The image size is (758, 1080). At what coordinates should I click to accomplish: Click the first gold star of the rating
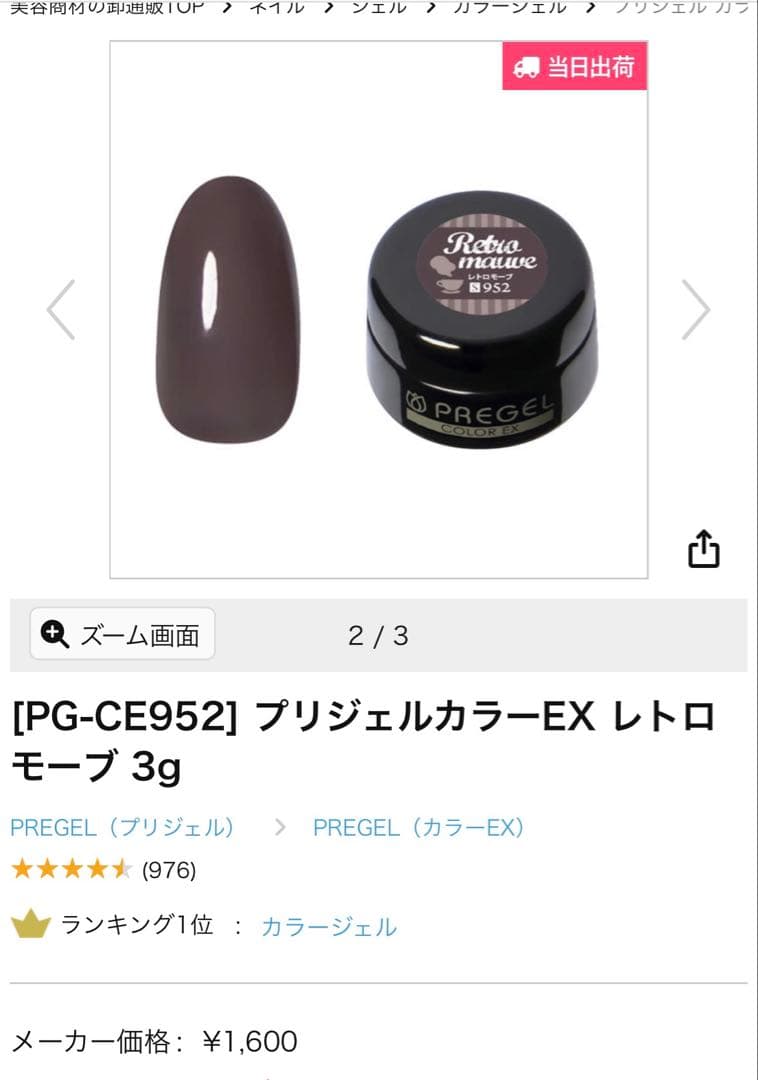pos(20,869)
